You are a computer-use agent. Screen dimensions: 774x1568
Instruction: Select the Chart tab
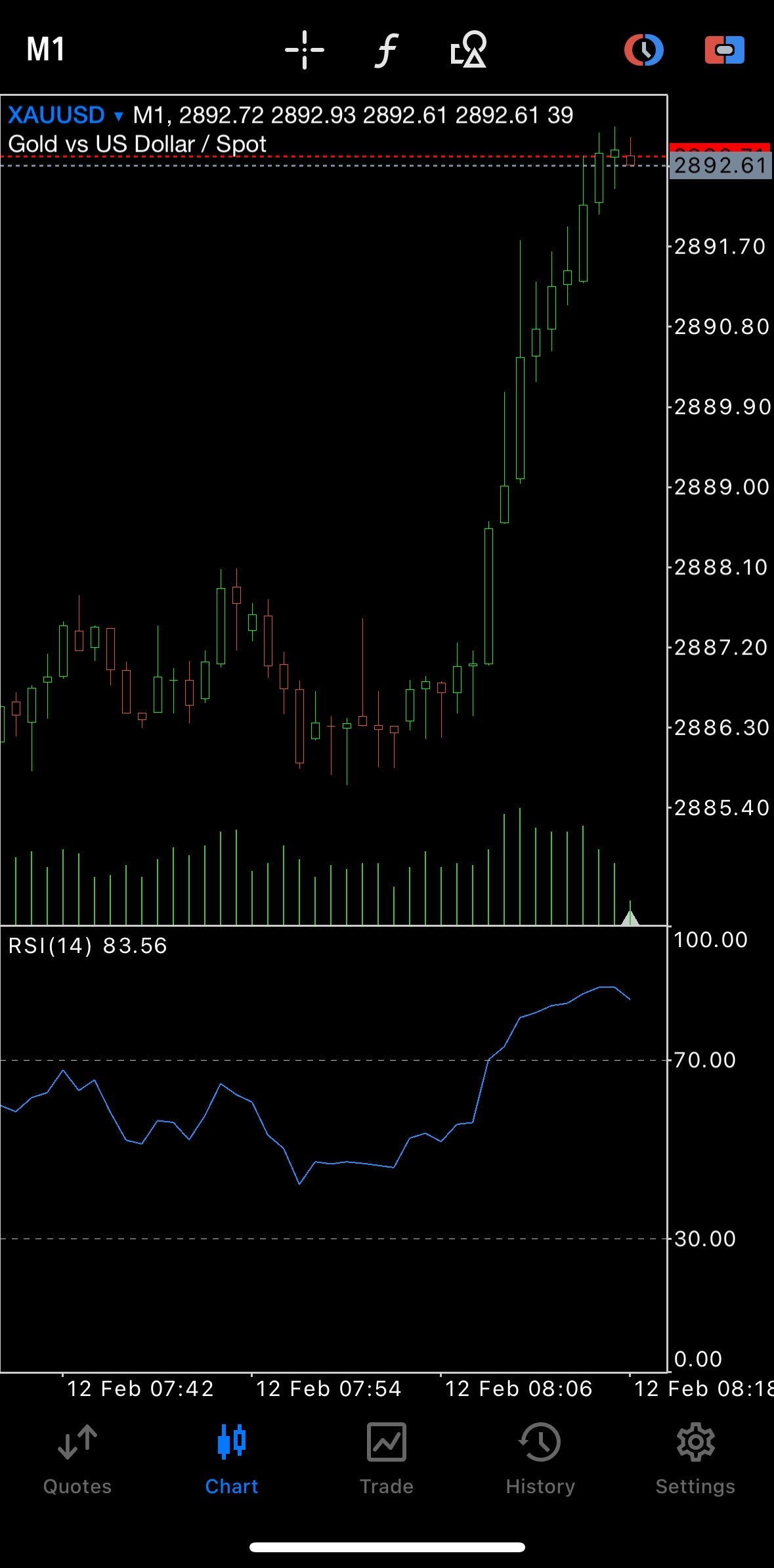(x=232, y=1460)
